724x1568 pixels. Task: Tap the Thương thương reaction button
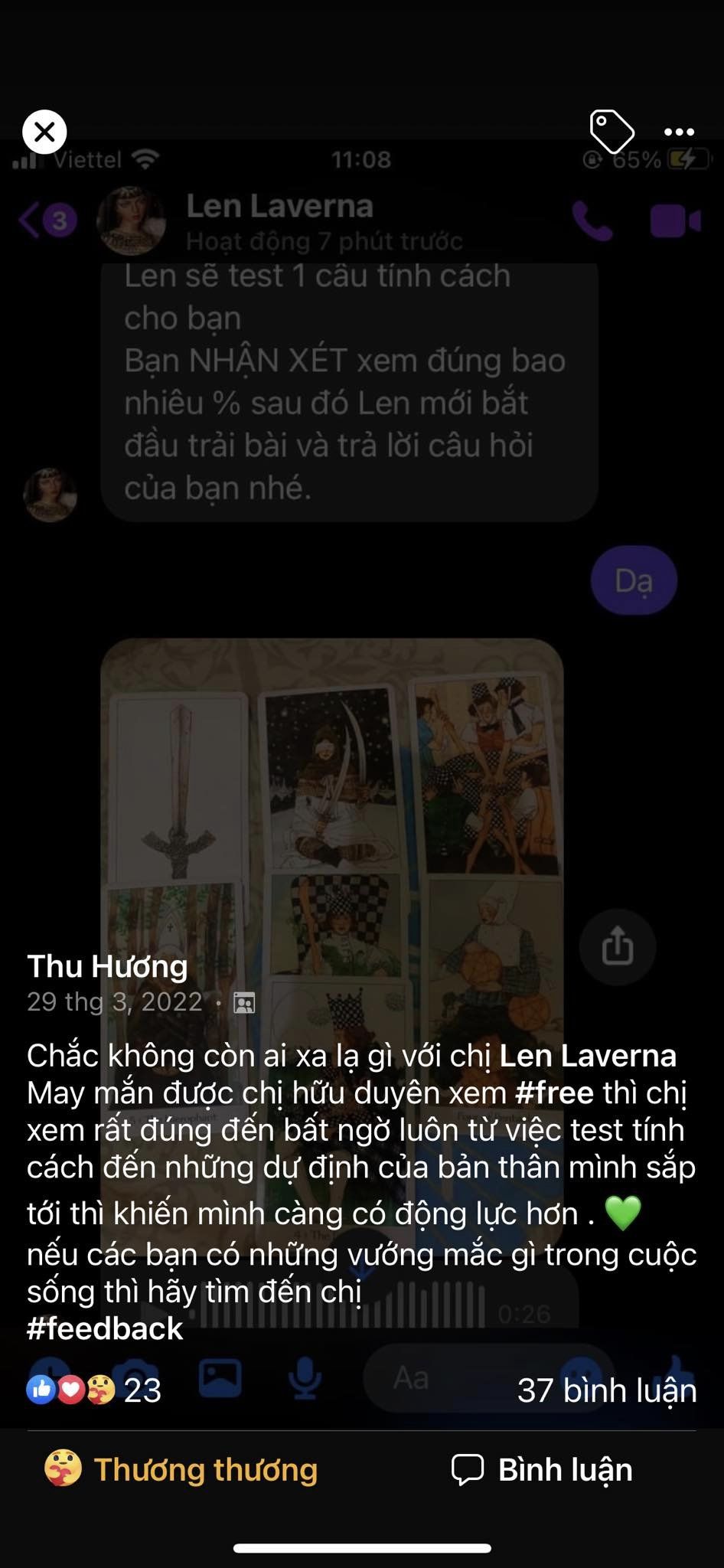pos(181,1469)
